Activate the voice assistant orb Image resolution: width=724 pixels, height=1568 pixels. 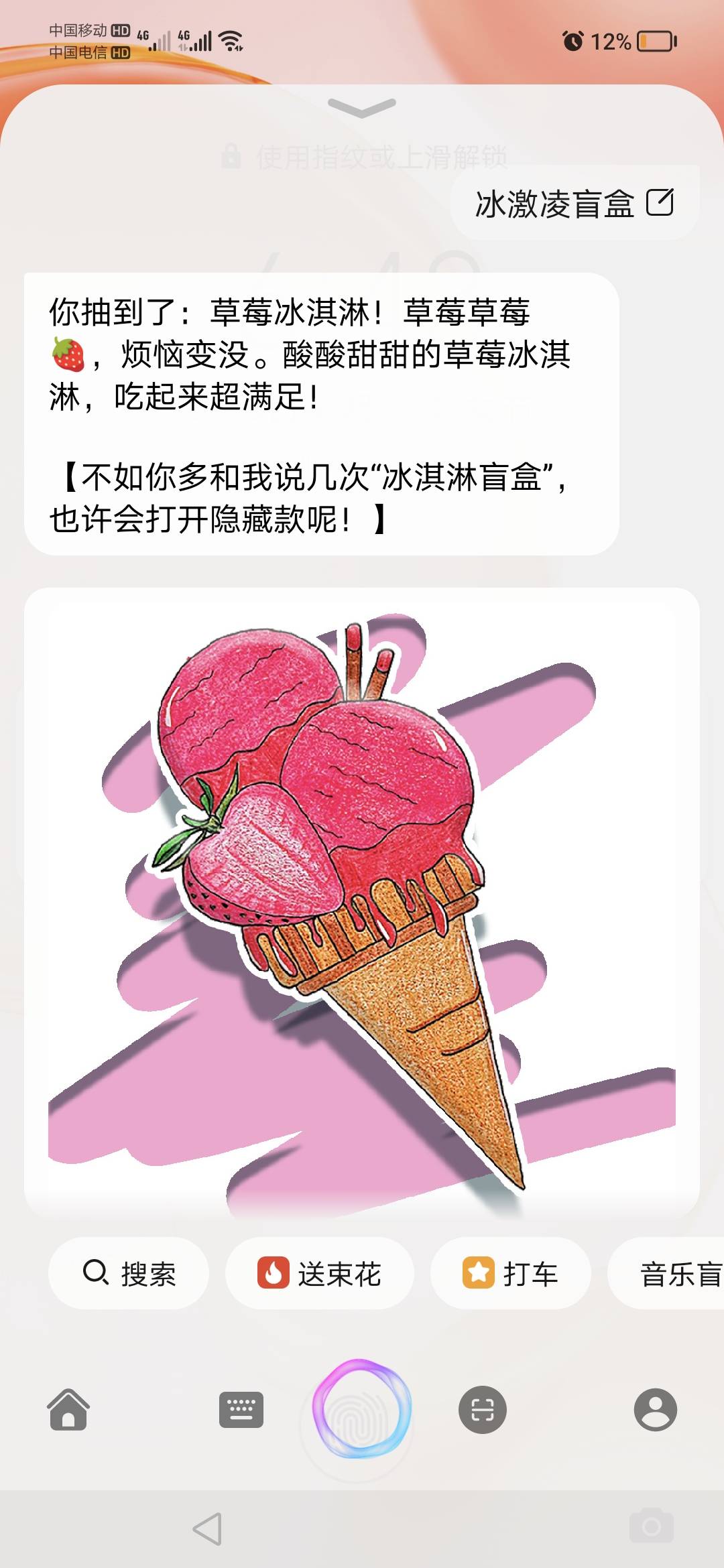[x=362, y=1409]
